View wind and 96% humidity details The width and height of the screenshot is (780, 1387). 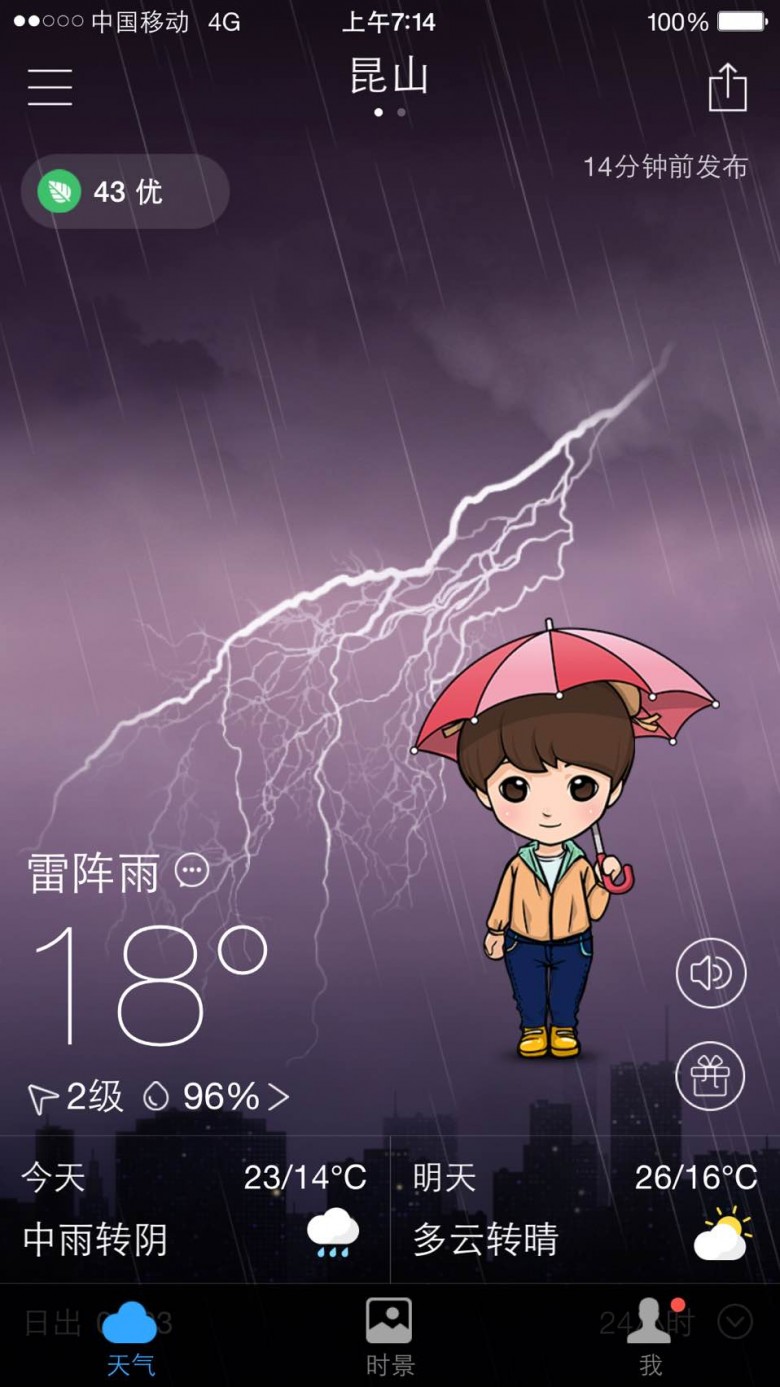point(158,1097)
